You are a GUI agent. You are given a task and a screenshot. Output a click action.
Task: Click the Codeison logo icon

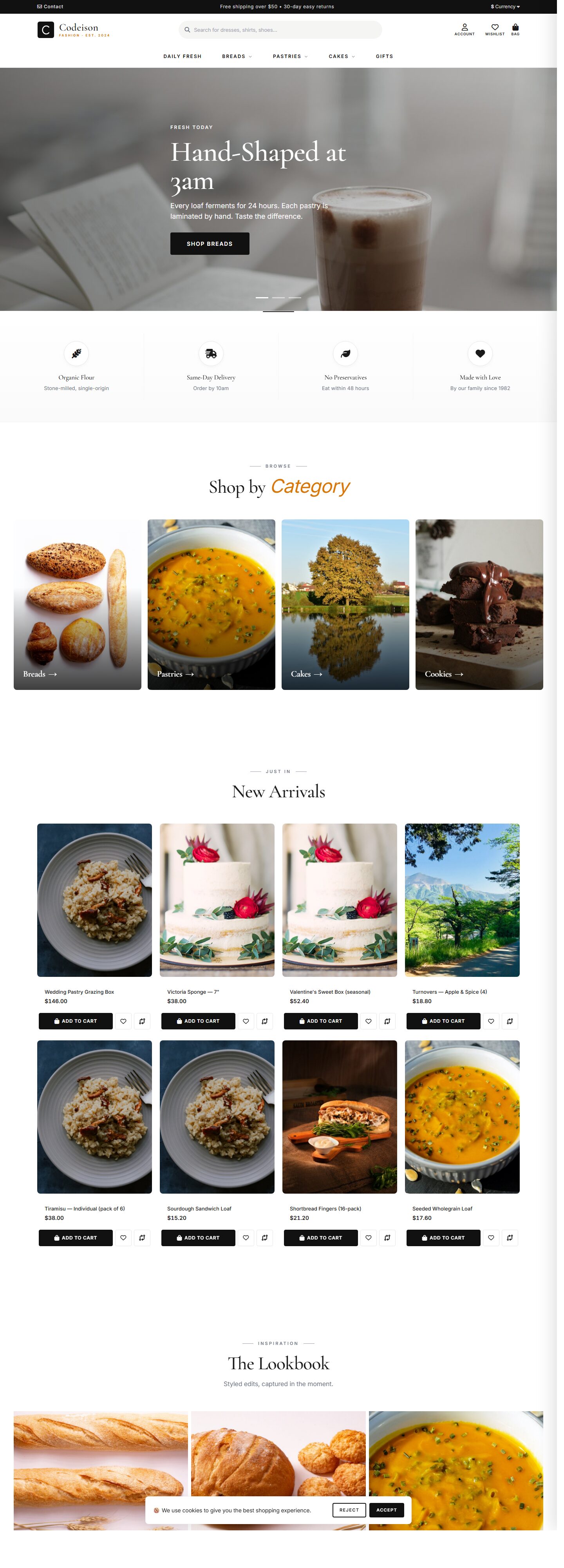[x=44, y=29]
